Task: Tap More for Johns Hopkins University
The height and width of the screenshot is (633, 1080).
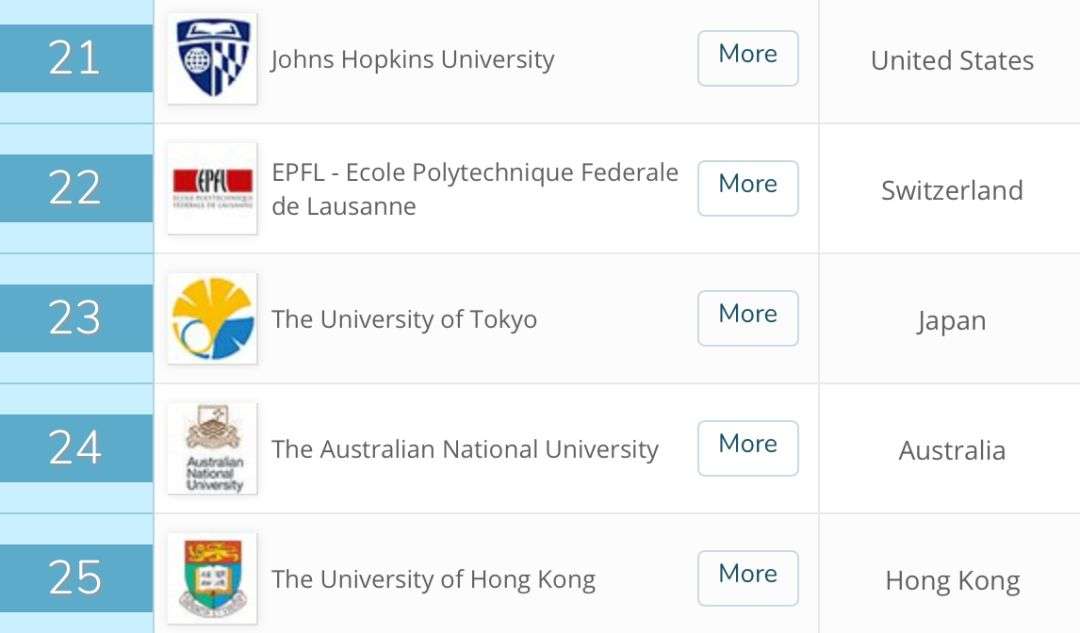Action: (748, 58)
